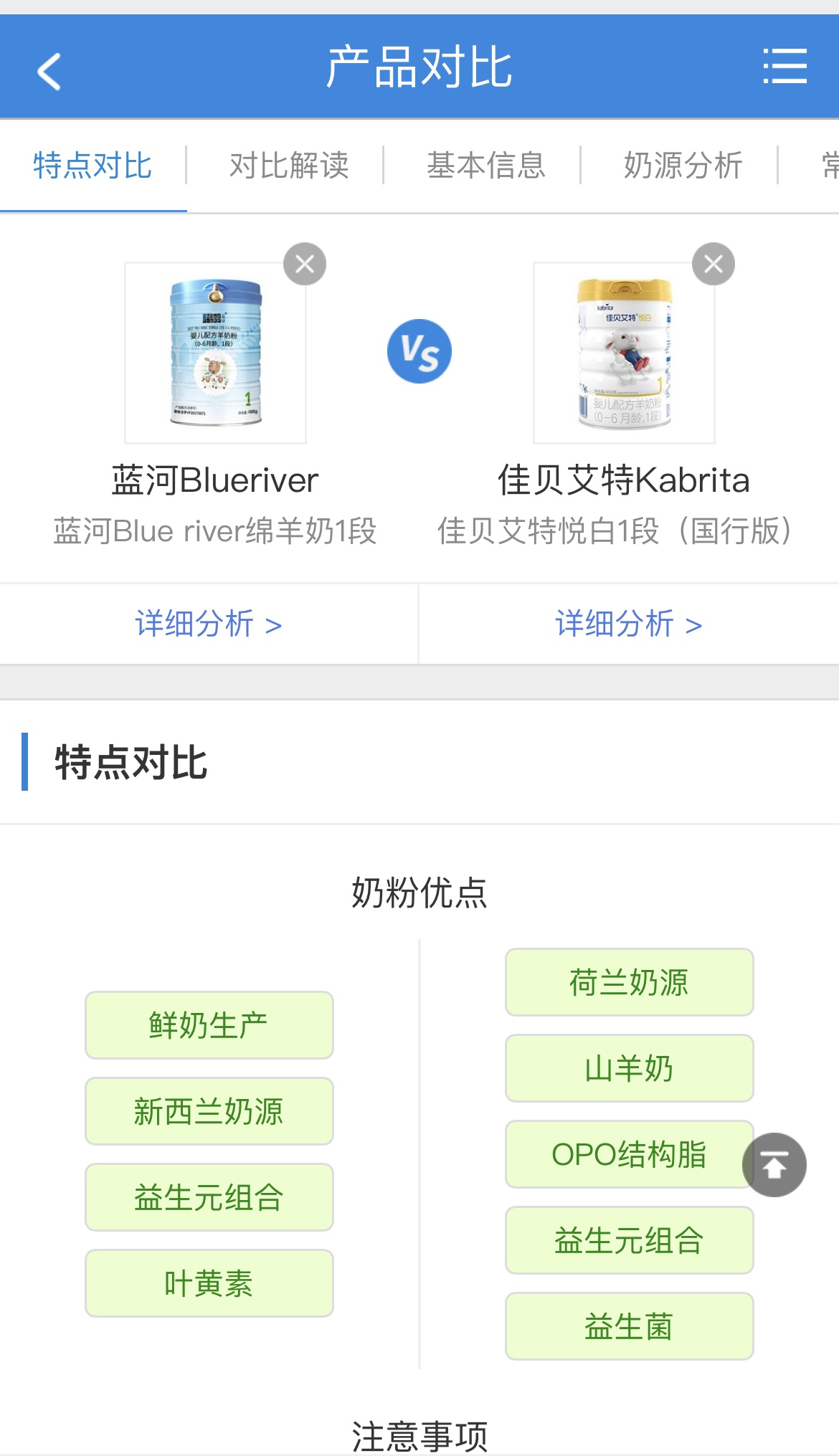Open 蓝河Blueriver product image
Viewport: 839px width, 1456px height.
pyautogui.click(x=215, y=353)
